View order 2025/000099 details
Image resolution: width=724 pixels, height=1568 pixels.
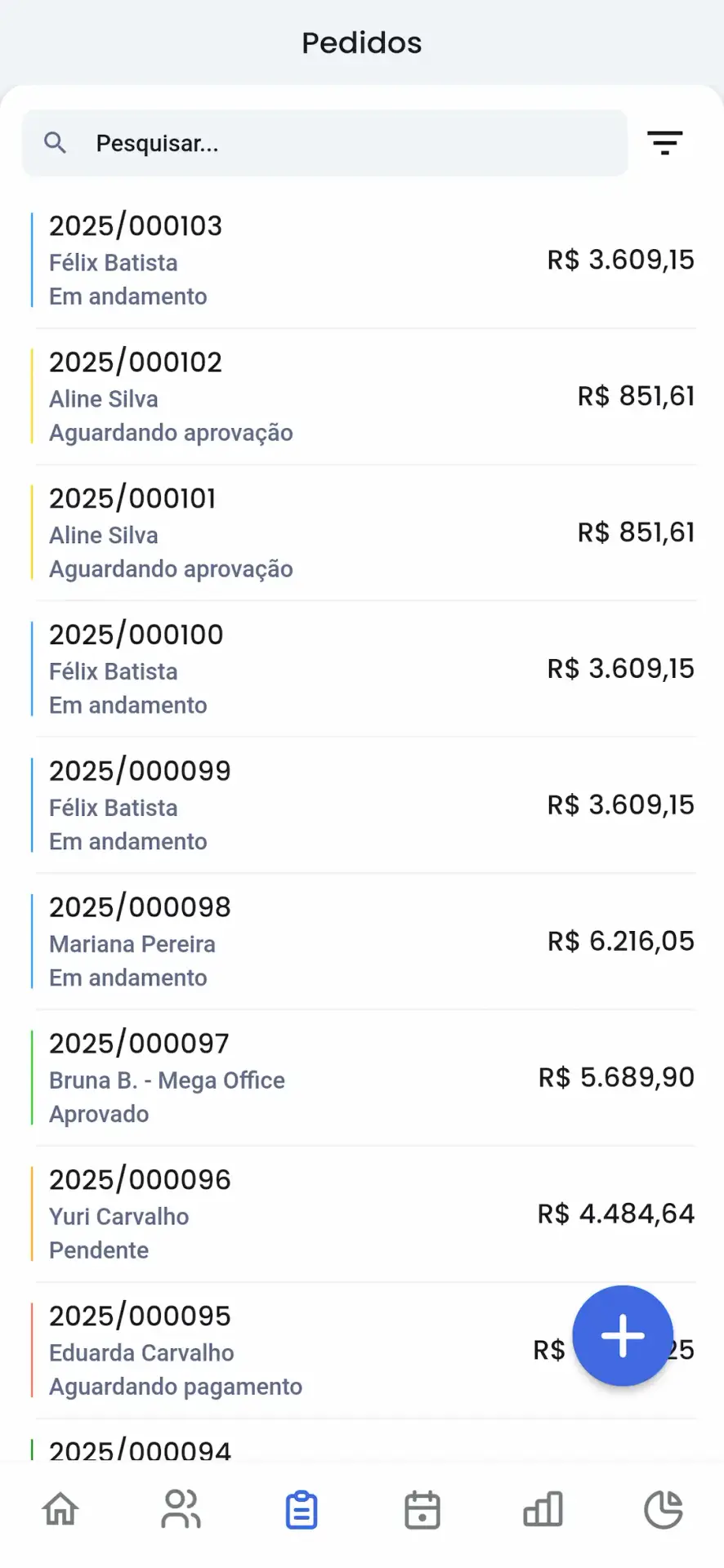click(x=362, y=806)
